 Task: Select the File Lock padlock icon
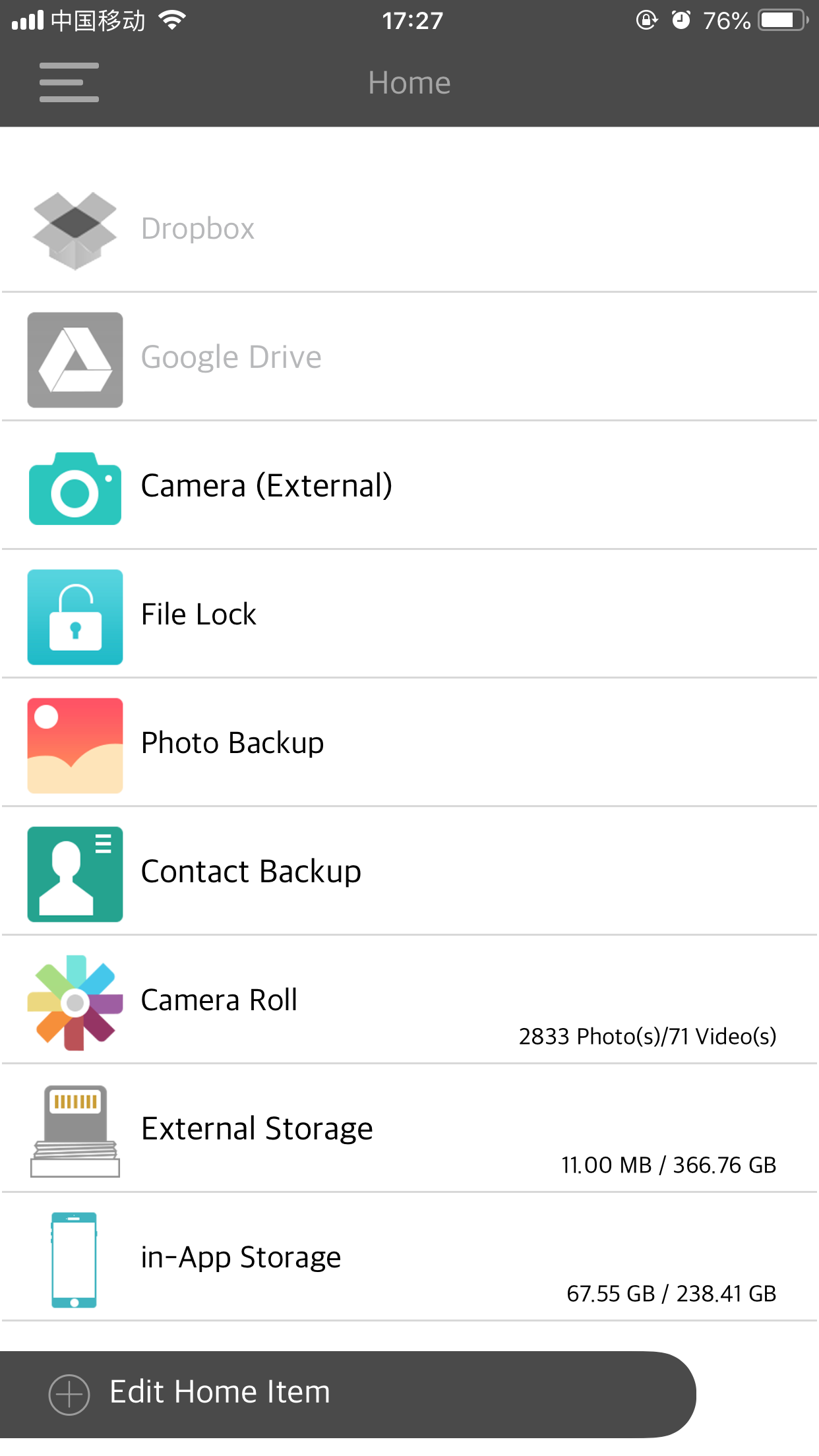coord(75,615)
